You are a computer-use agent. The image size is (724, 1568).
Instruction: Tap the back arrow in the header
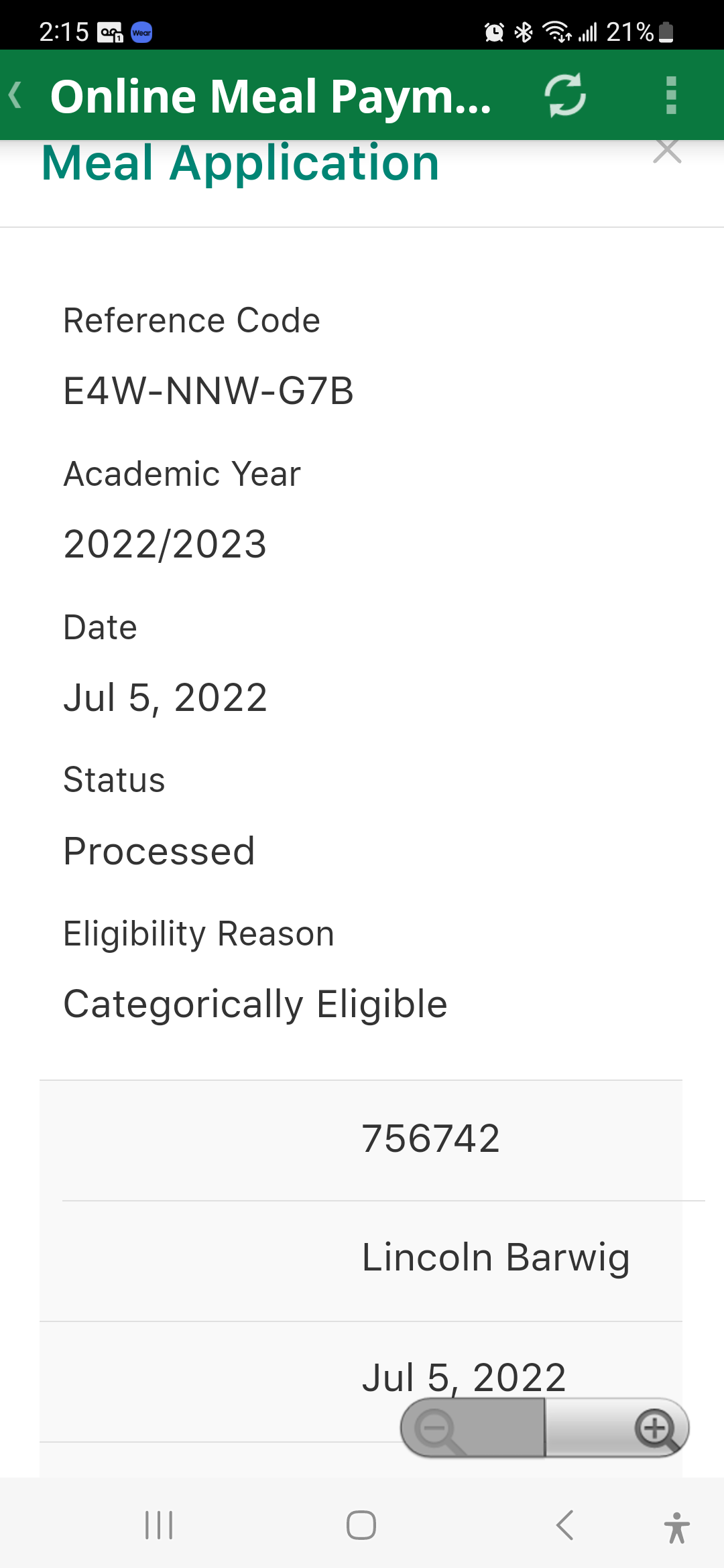tap(16, 95)
